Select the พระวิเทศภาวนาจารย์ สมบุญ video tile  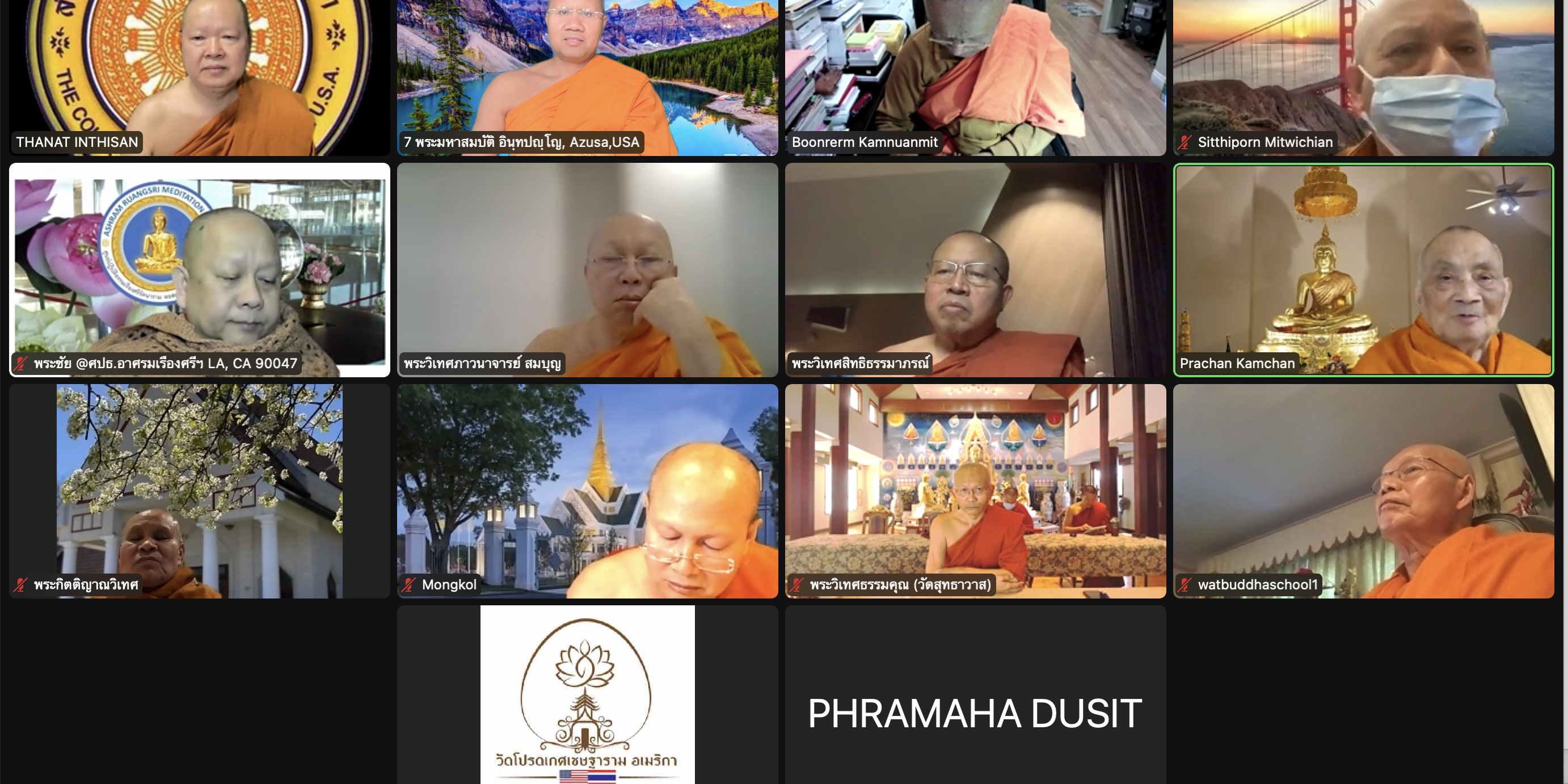(587, 269)
